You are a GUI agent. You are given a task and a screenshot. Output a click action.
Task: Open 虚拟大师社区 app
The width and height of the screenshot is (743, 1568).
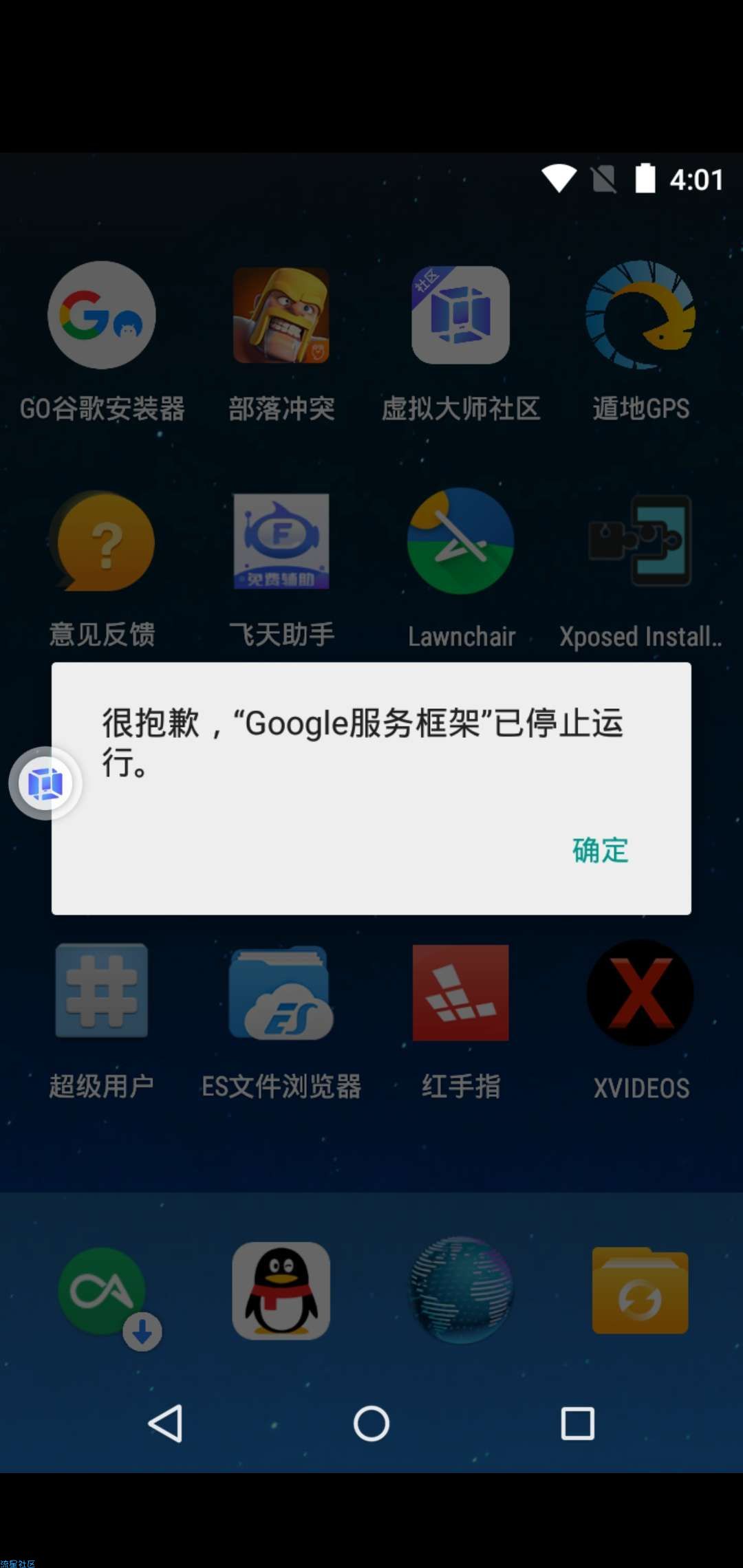(x=460, y=316)
